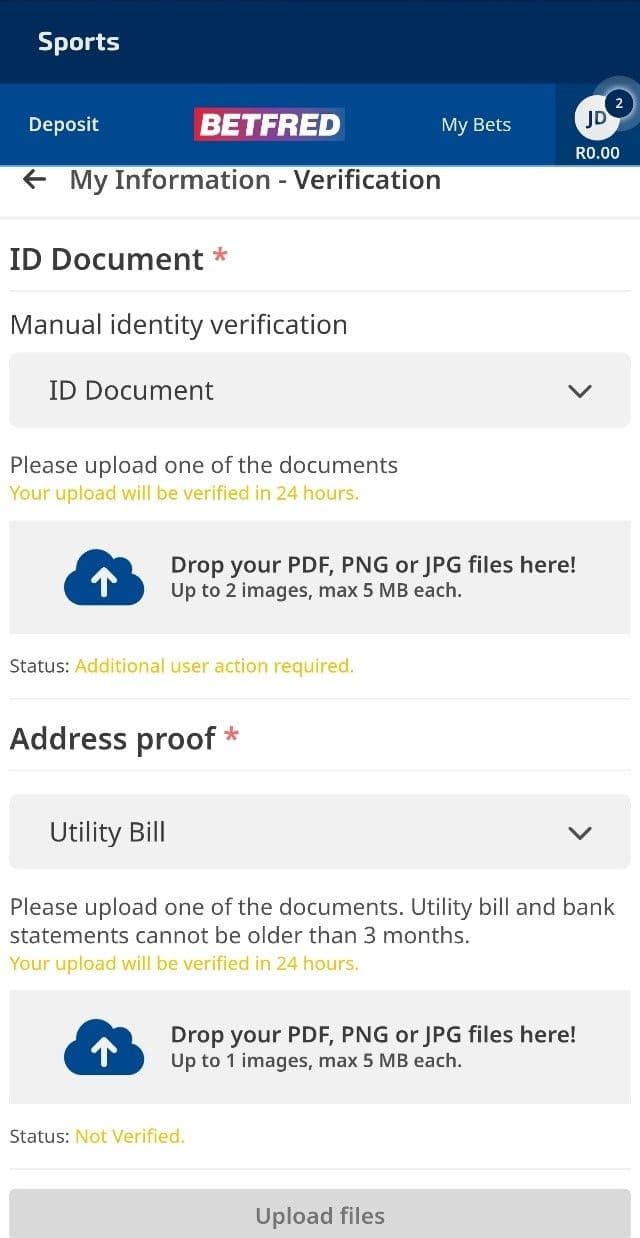The image size is (640, 1238).
Task: Tap the Upload files button
Action: 320,1215
